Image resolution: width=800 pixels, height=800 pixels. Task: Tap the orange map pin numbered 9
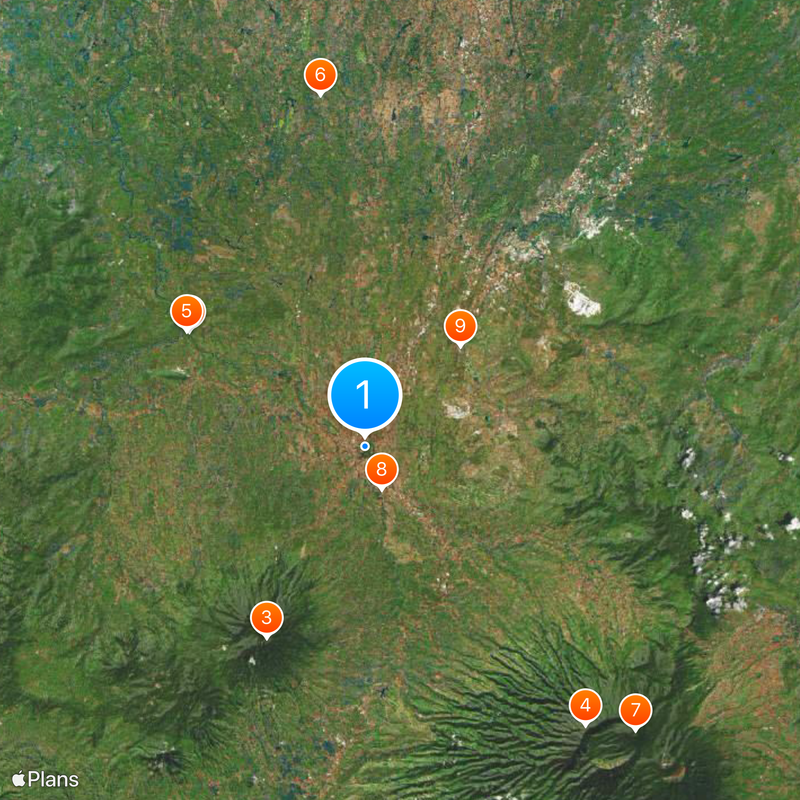click(460, 325)
